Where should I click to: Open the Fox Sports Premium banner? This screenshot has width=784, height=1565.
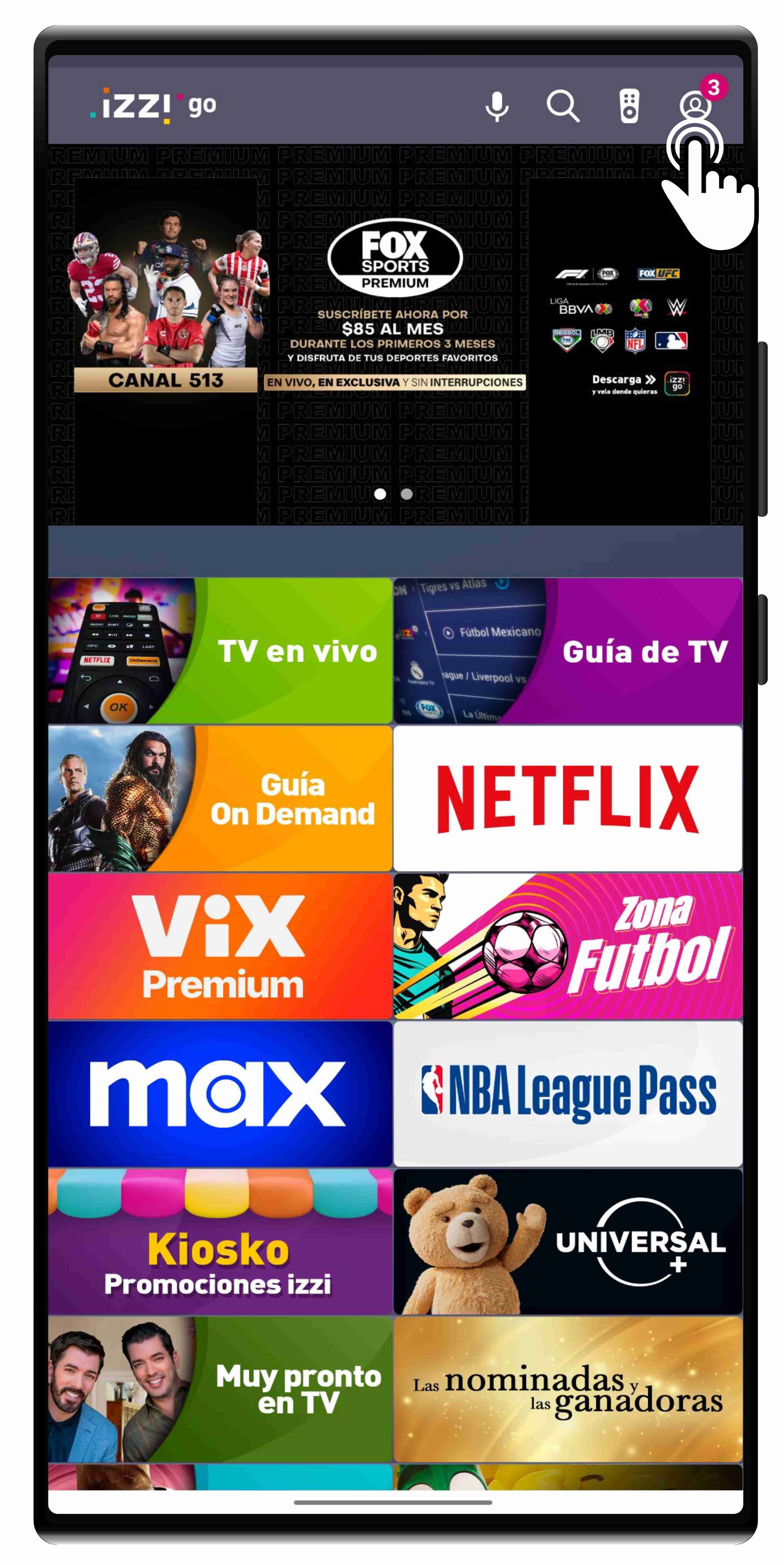pos(395,316)
